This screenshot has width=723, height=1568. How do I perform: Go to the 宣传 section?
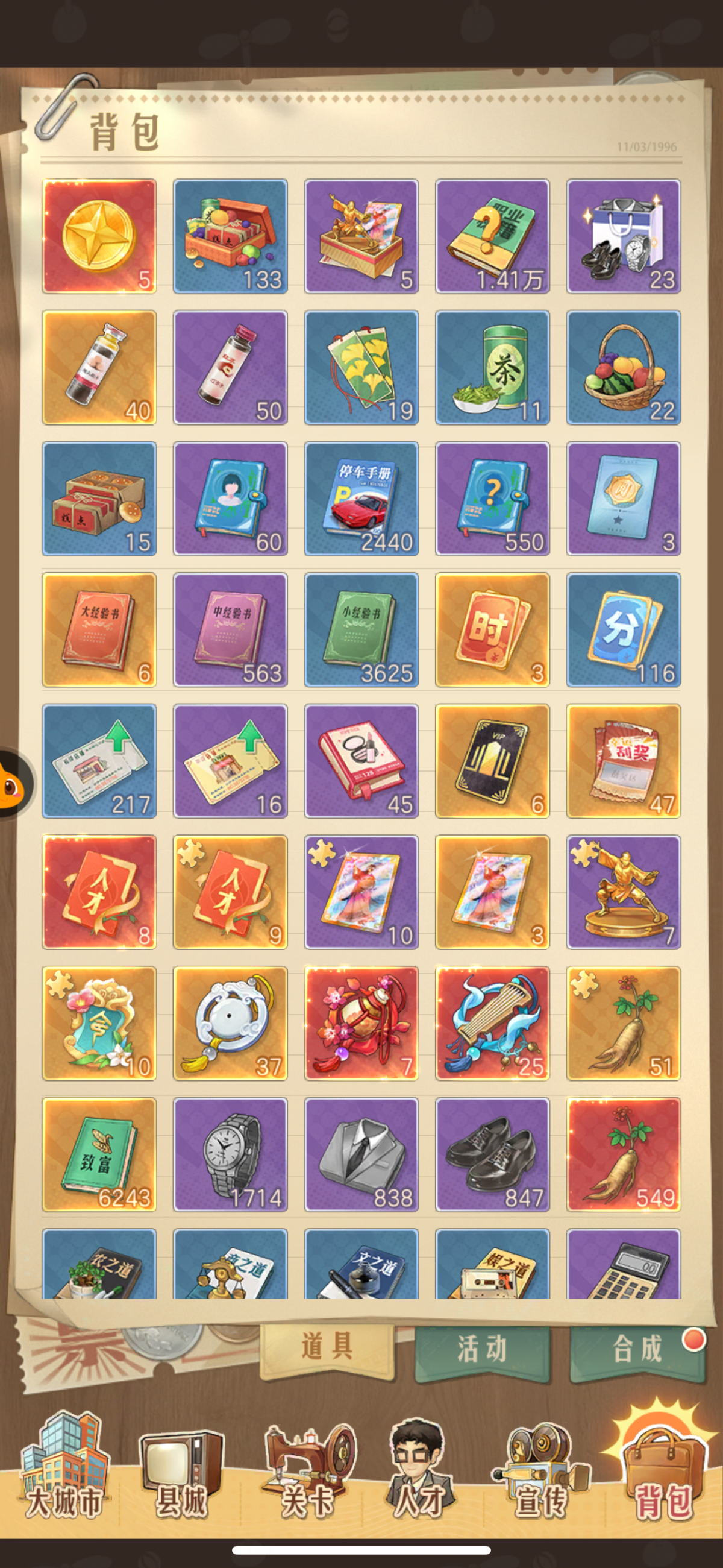[540, 1473]
